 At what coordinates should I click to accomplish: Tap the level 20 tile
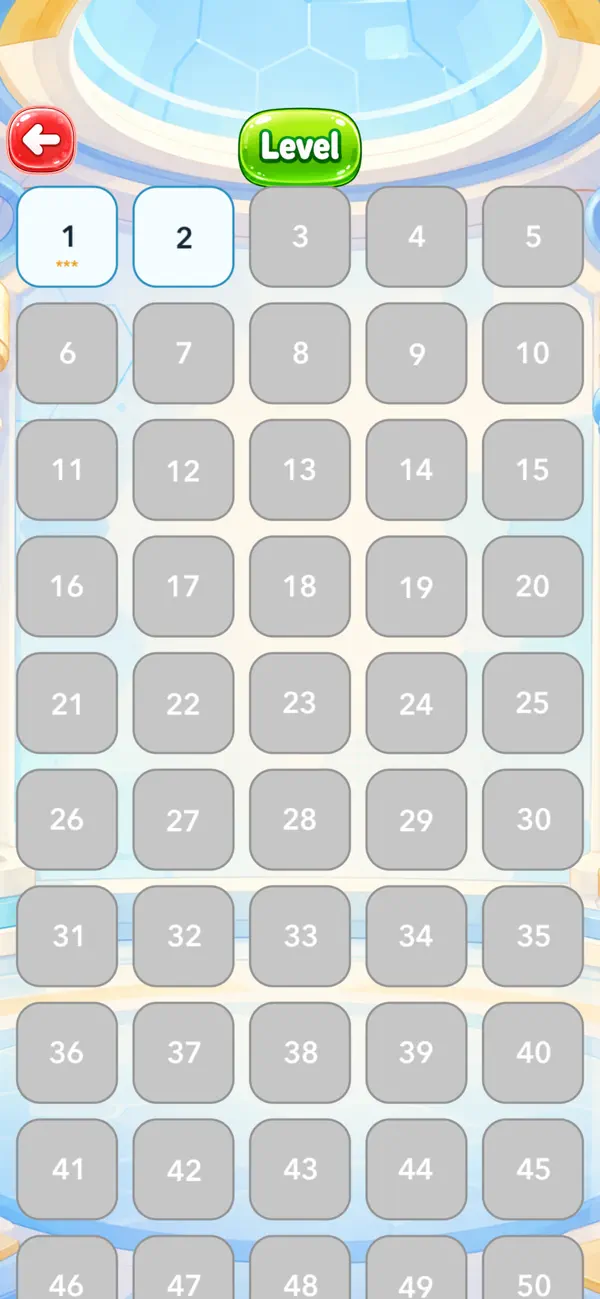click(533, 586)
